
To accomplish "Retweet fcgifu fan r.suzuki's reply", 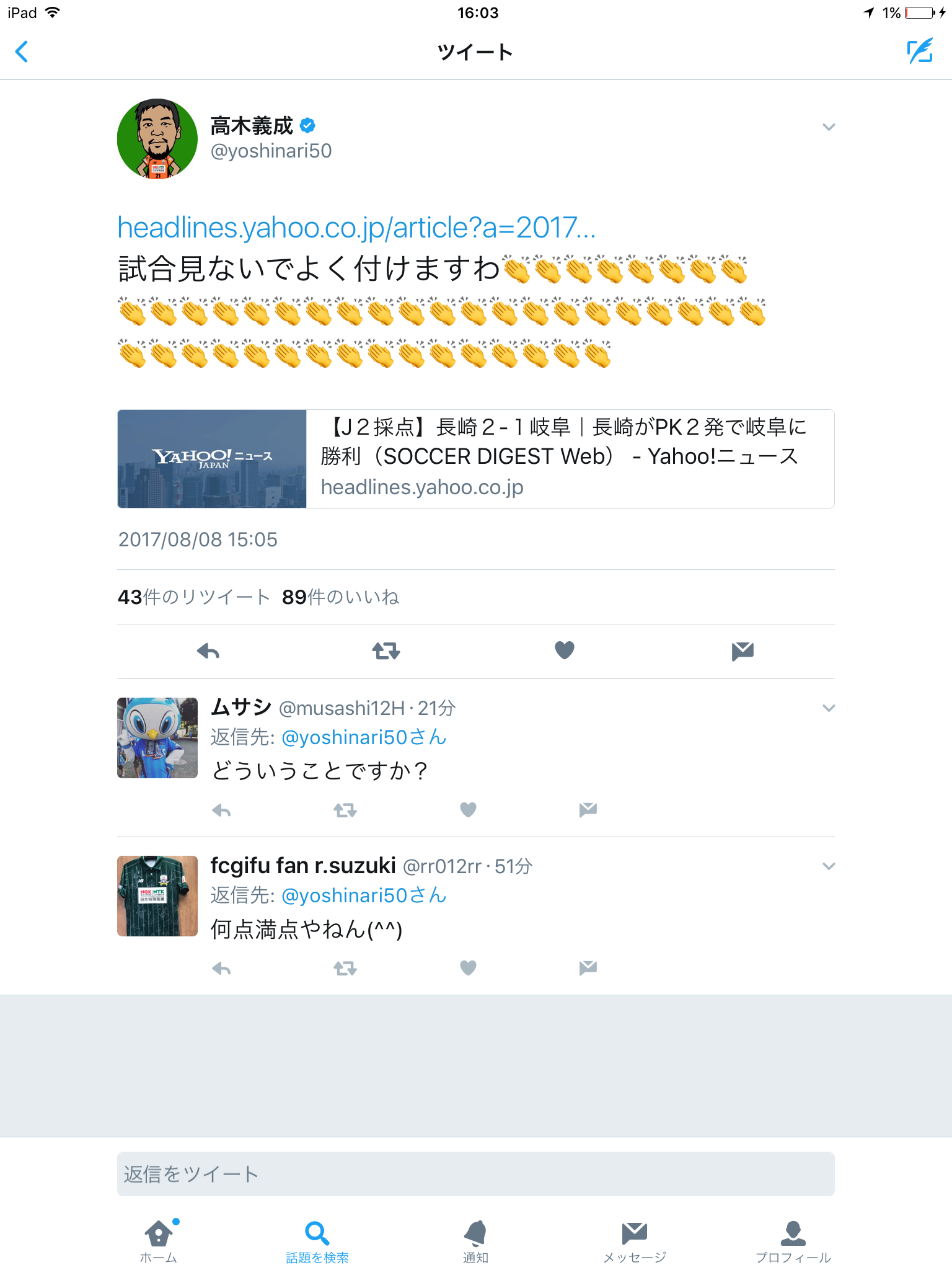I will click(x=345, y=968).
